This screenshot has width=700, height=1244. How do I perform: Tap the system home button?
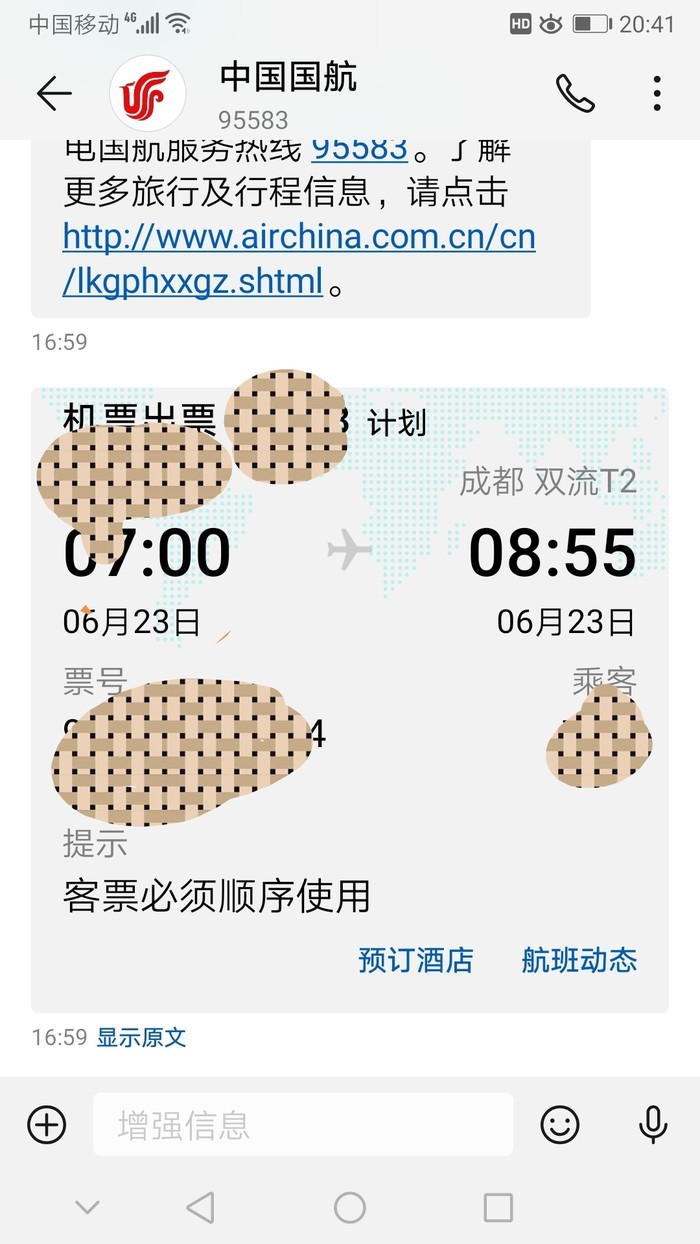[x=349, y=1207]
